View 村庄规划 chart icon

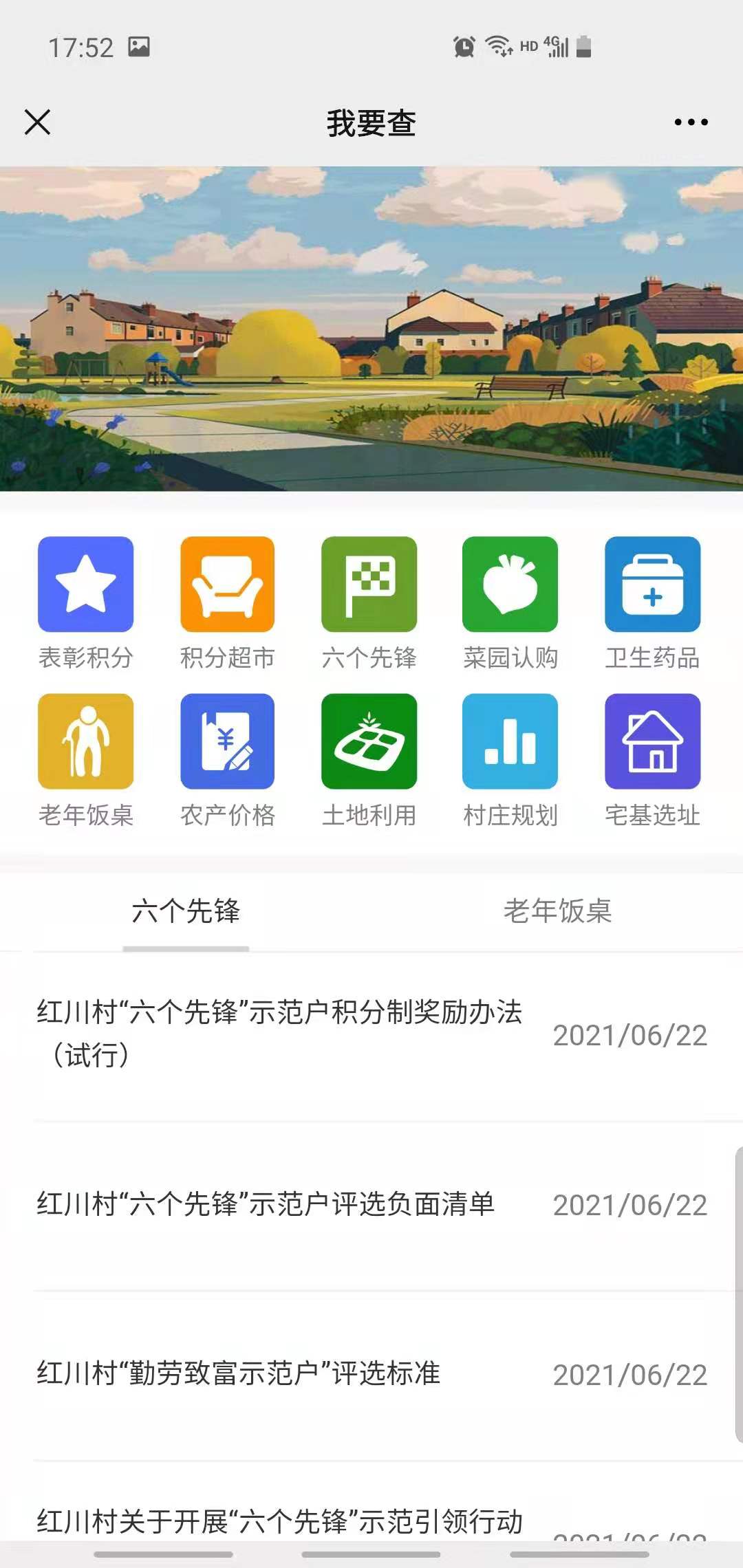click(x=510, y=741)
